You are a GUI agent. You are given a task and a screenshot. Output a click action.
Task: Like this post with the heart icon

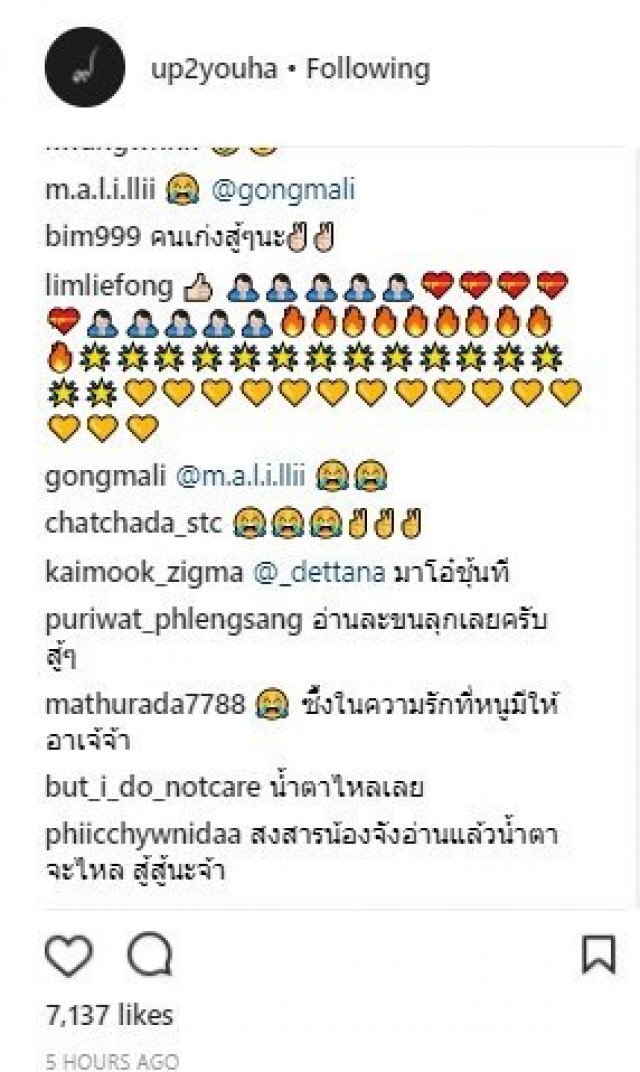[x=67, y=955]
